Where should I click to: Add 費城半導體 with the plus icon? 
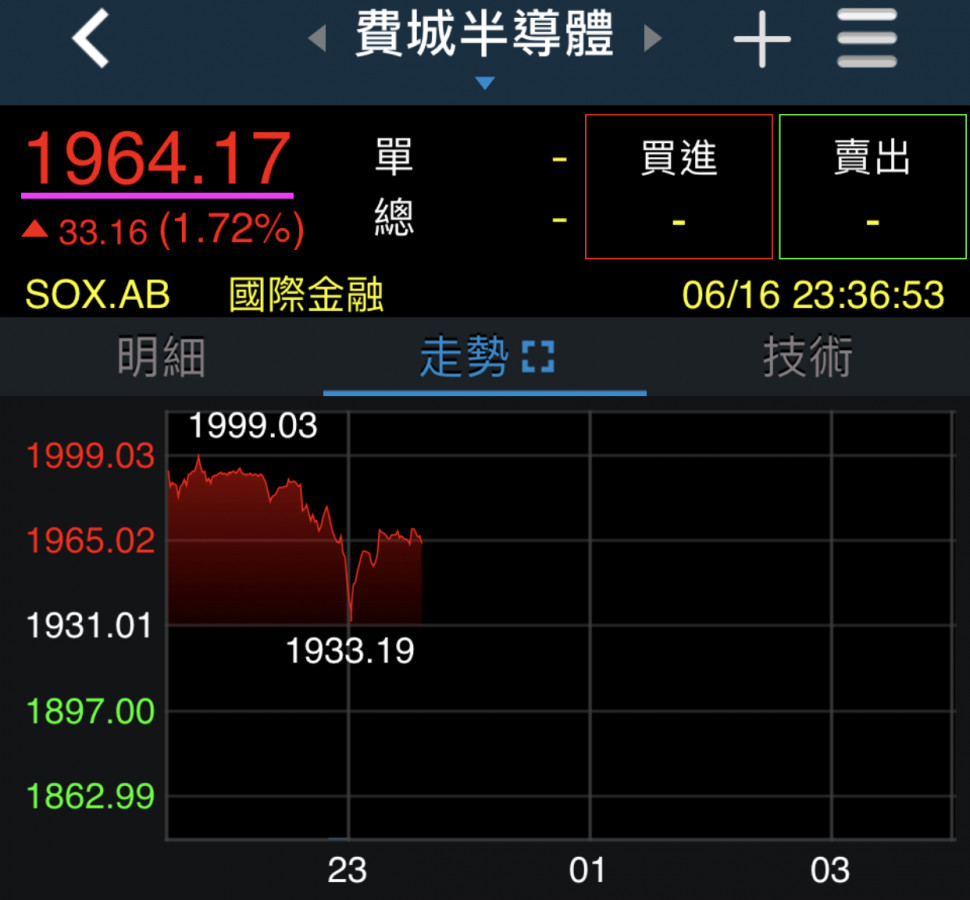pyautogui.click(x=762, y=40)
